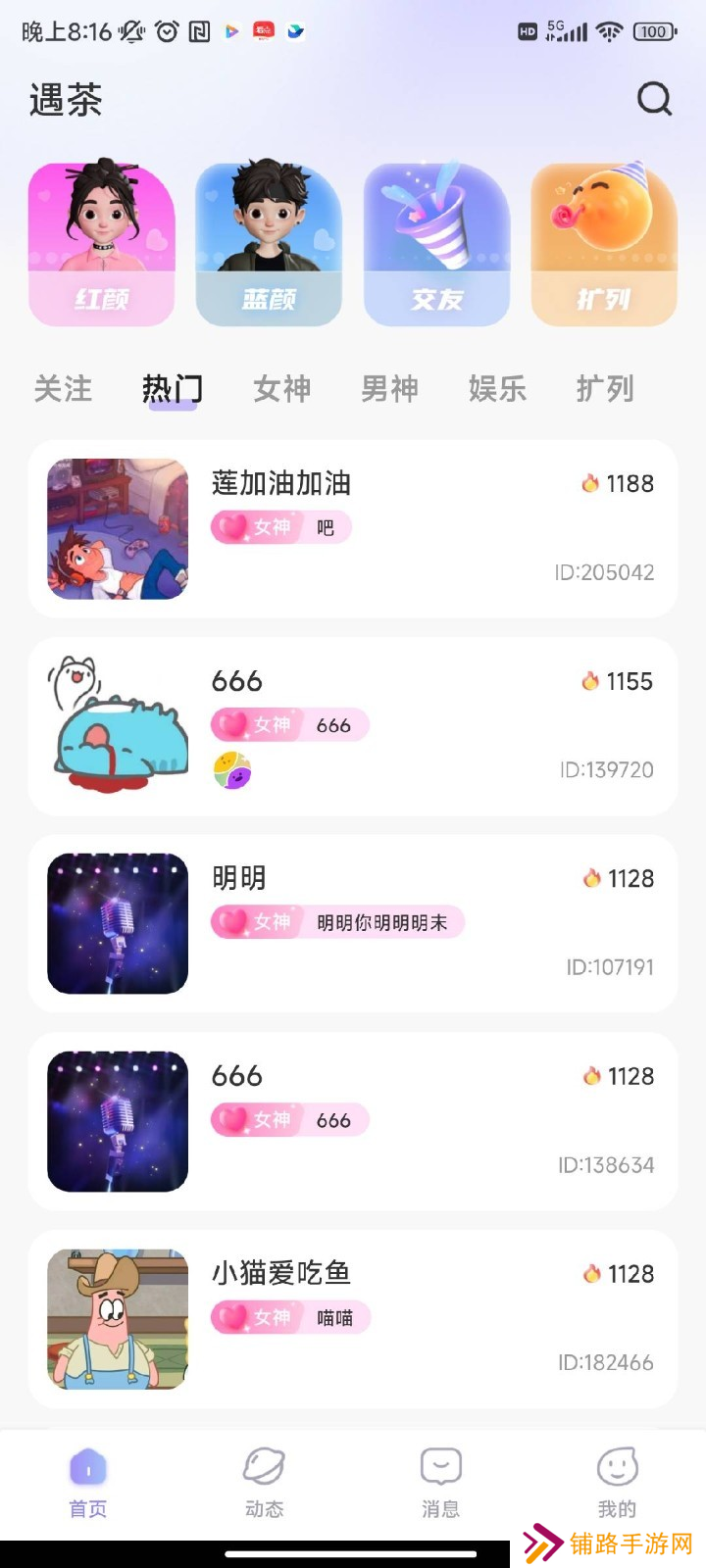The width and height of the screenshot is (706, 1568).
Task: Open the 交友 category tile
Action: pyautogui.click(x=436, y=244)
